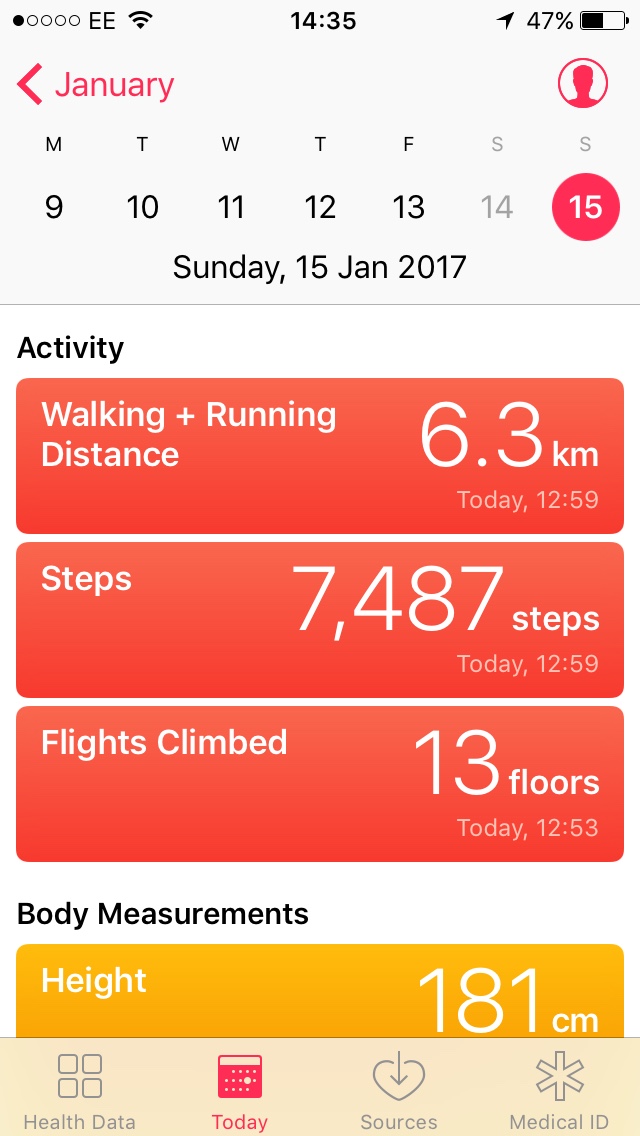Go back to the January calendar
640x1136 pixels.
[96, 86]
